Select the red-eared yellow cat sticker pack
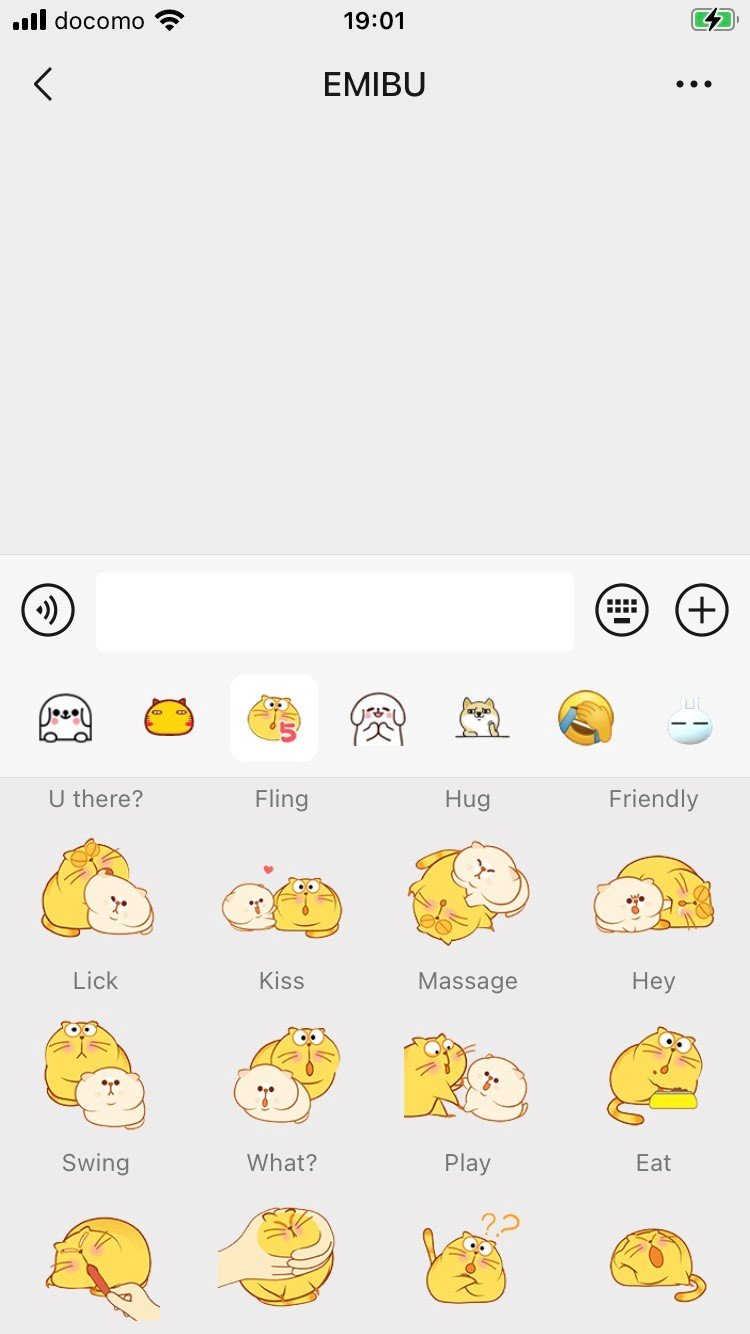Viewport: 750px width, 1334px height. click(169, 718)
